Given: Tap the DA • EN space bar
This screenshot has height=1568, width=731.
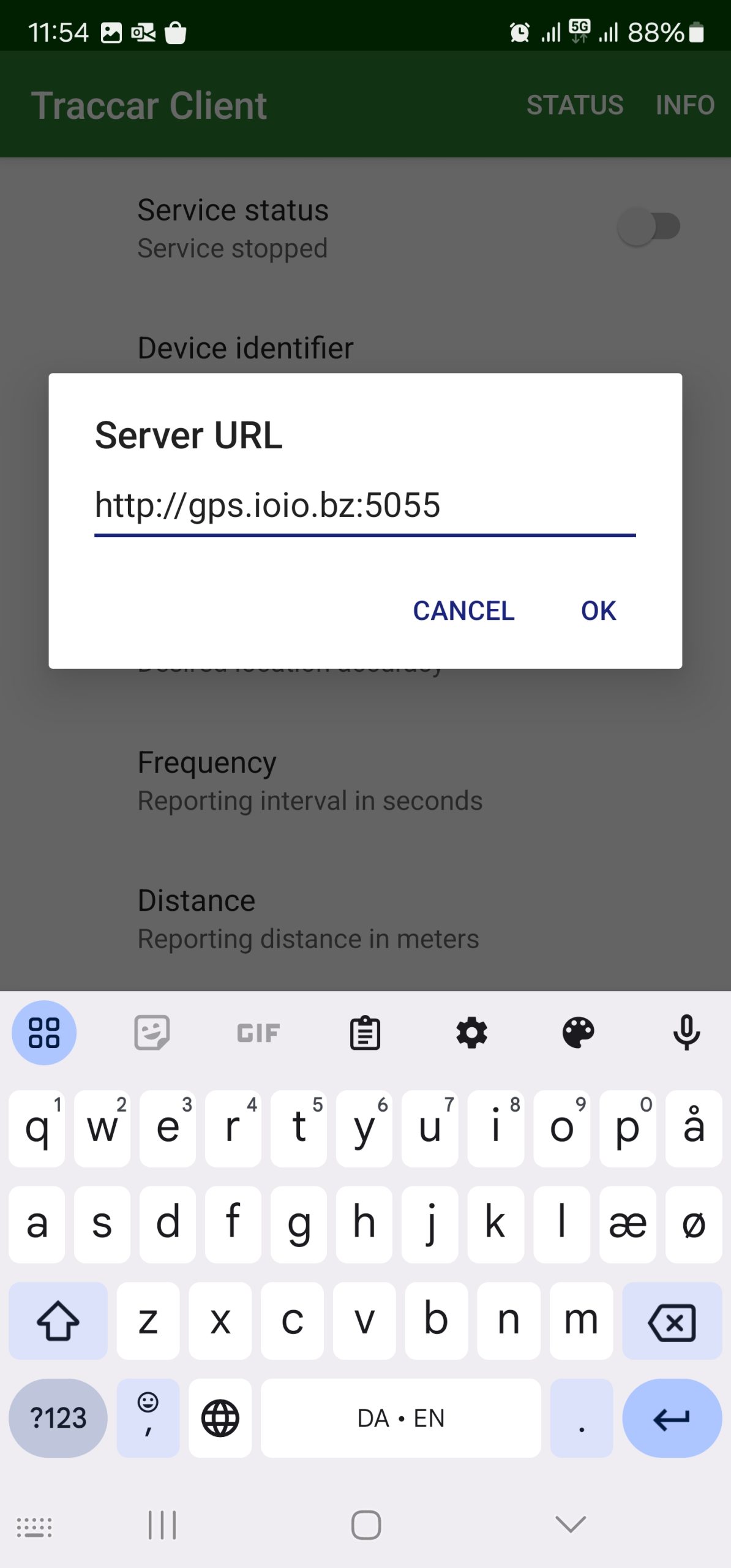Looking at the screenshot, I should 400,1418.
